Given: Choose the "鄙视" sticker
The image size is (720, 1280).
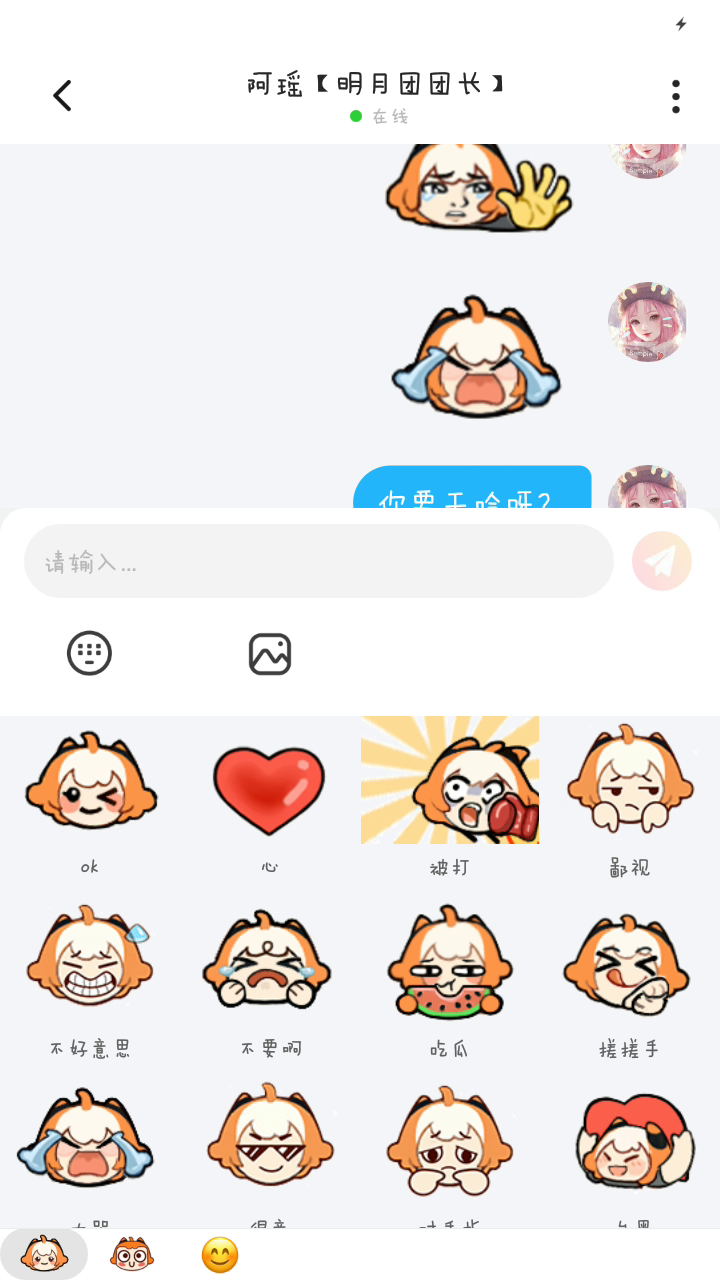Looking at the screenshot, I should tap(630, 785).
